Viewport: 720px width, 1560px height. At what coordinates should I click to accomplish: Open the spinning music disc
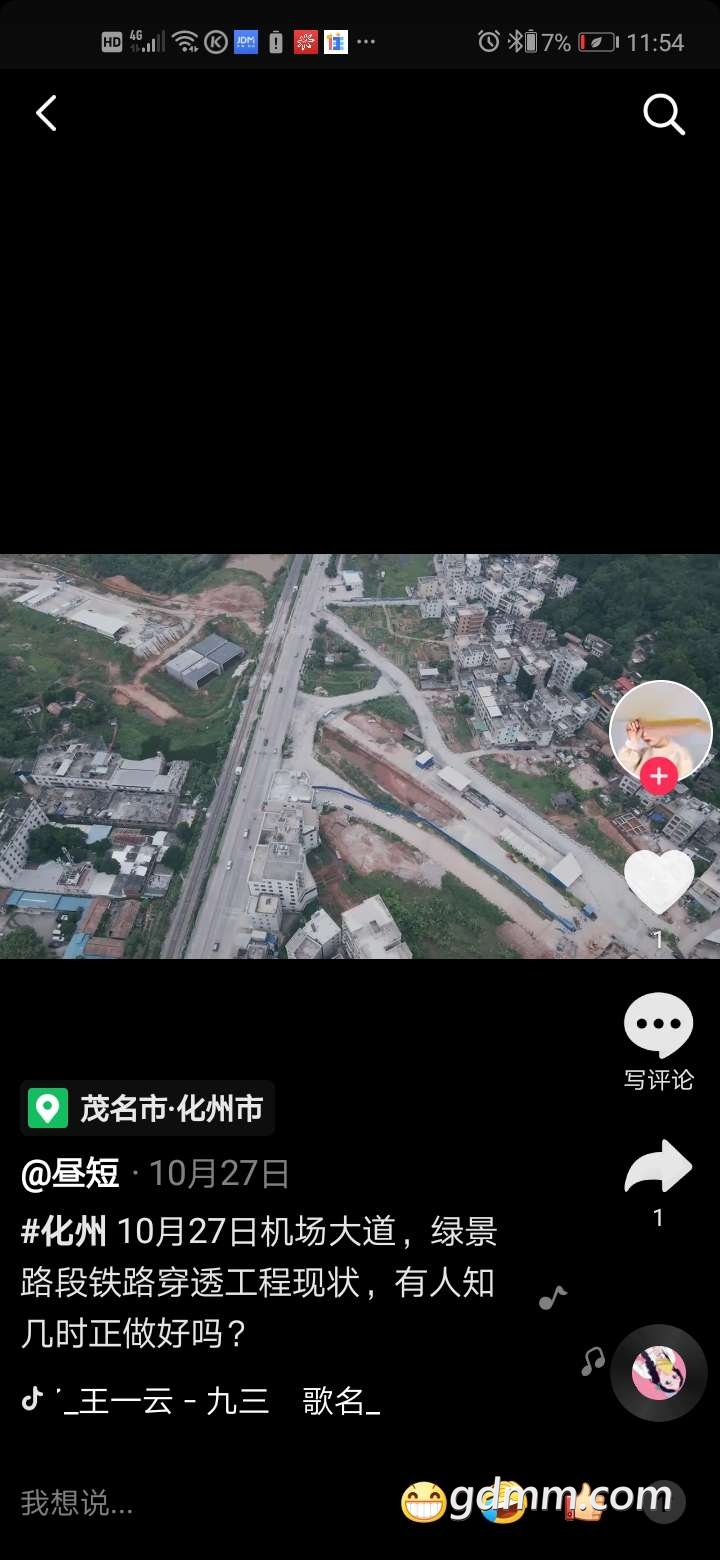point(659,1373)
